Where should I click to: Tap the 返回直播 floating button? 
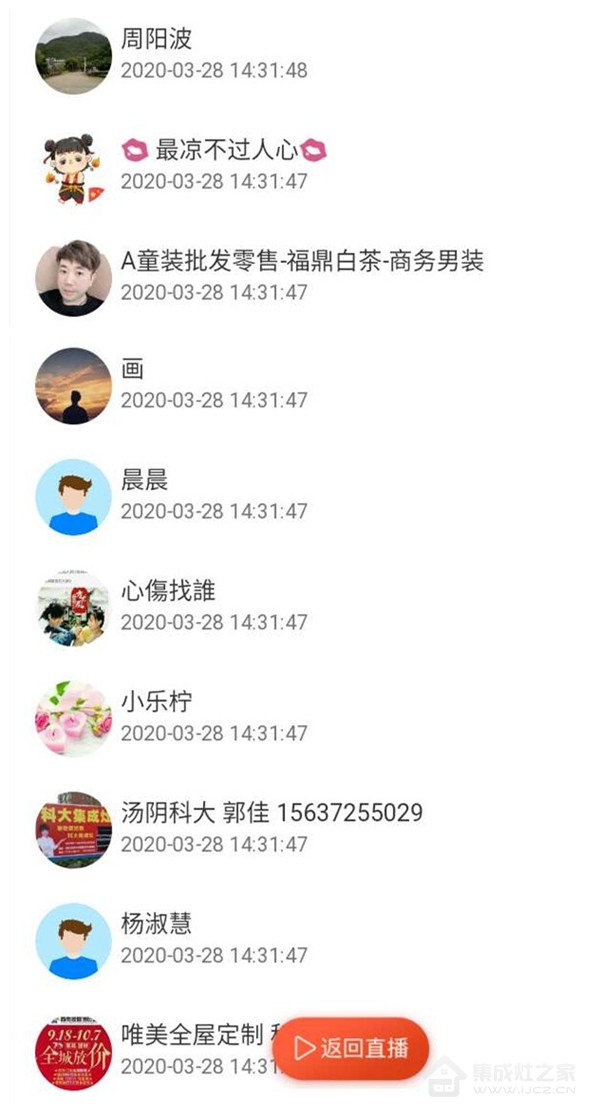coord(353,1048)
